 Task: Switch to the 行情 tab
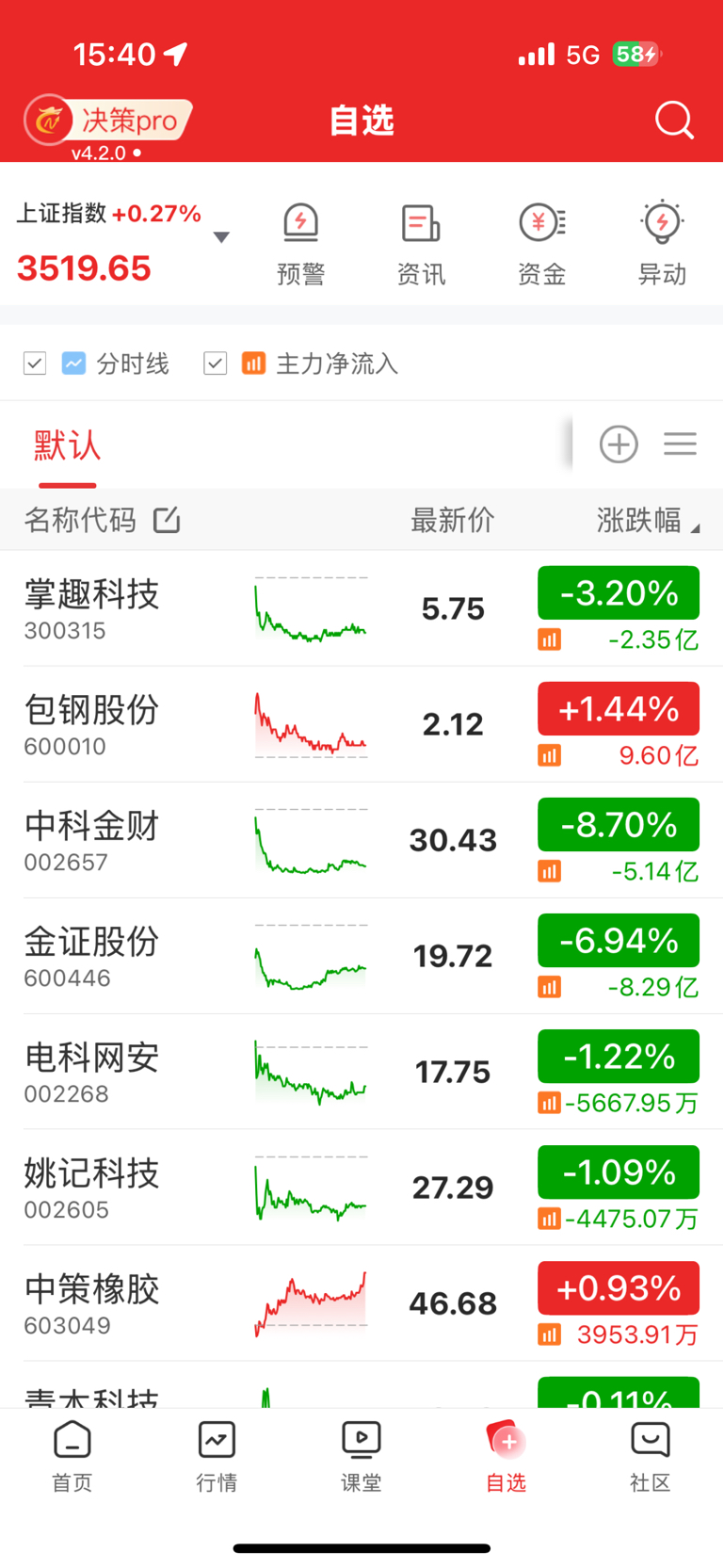217,1457
